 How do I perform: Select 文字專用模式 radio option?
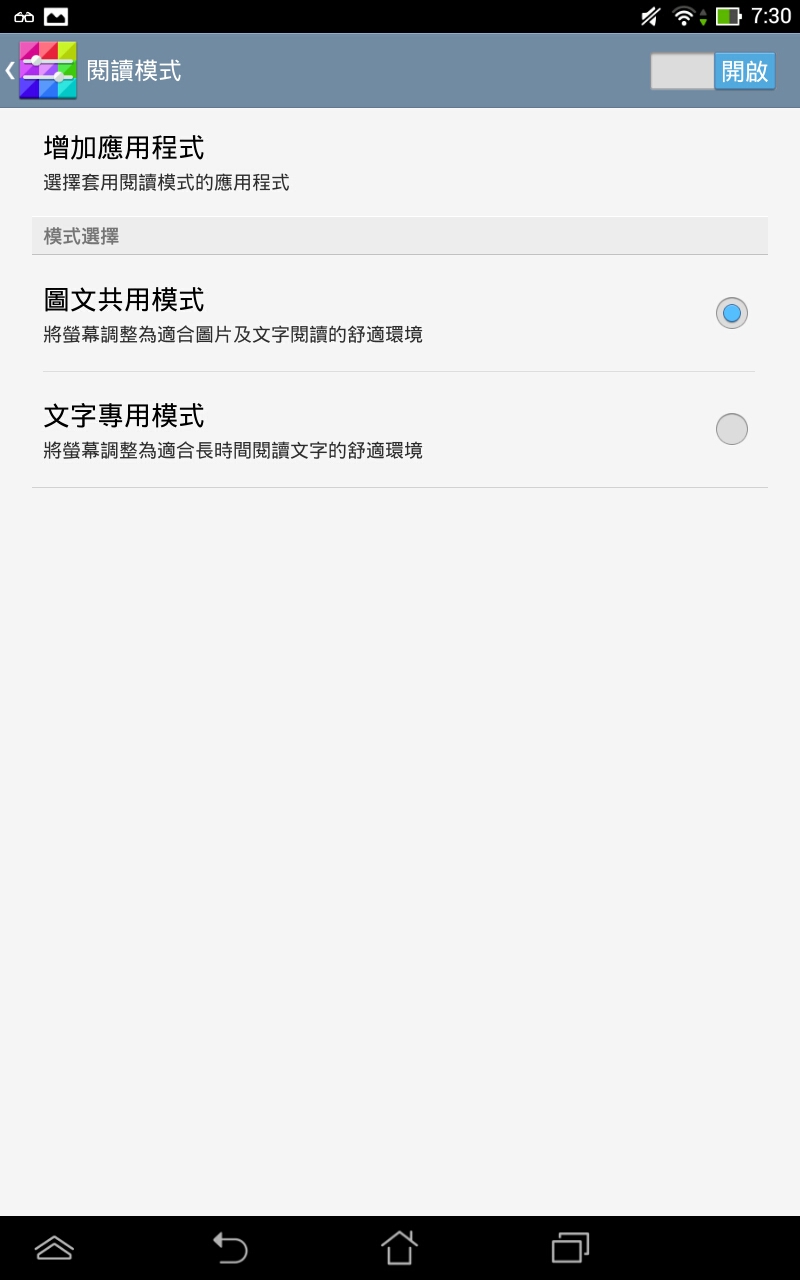coord(732,429)
